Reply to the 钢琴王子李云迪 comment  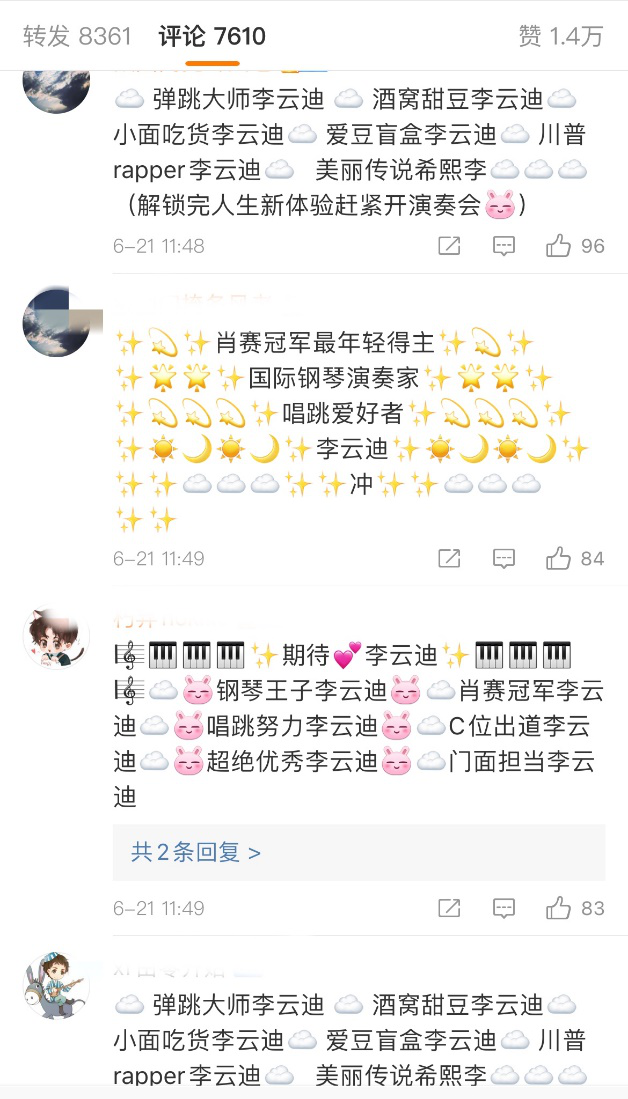[x=504, y=908]
